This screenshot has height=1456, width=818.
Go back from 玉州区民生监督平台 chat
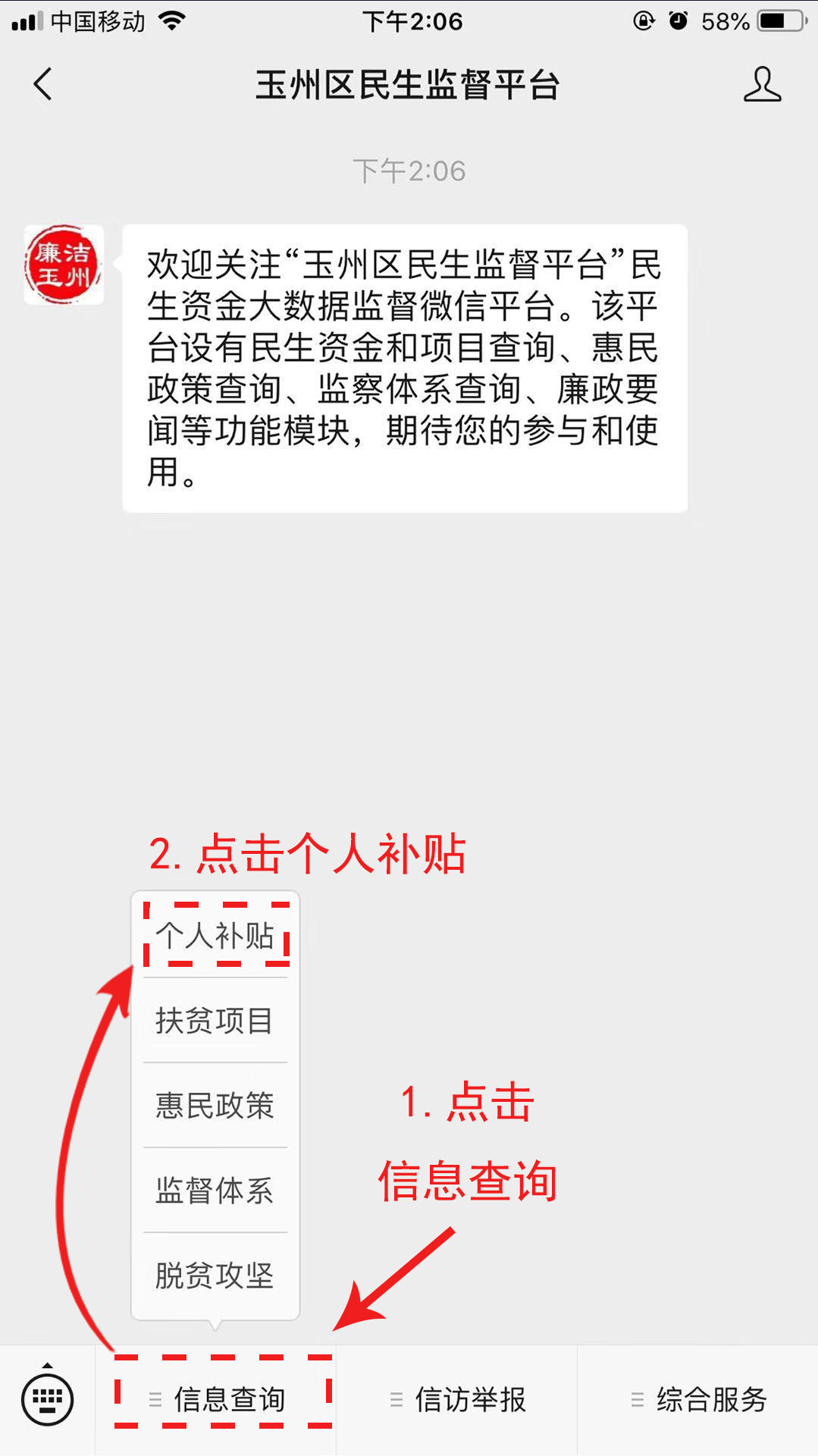(43, 84)
